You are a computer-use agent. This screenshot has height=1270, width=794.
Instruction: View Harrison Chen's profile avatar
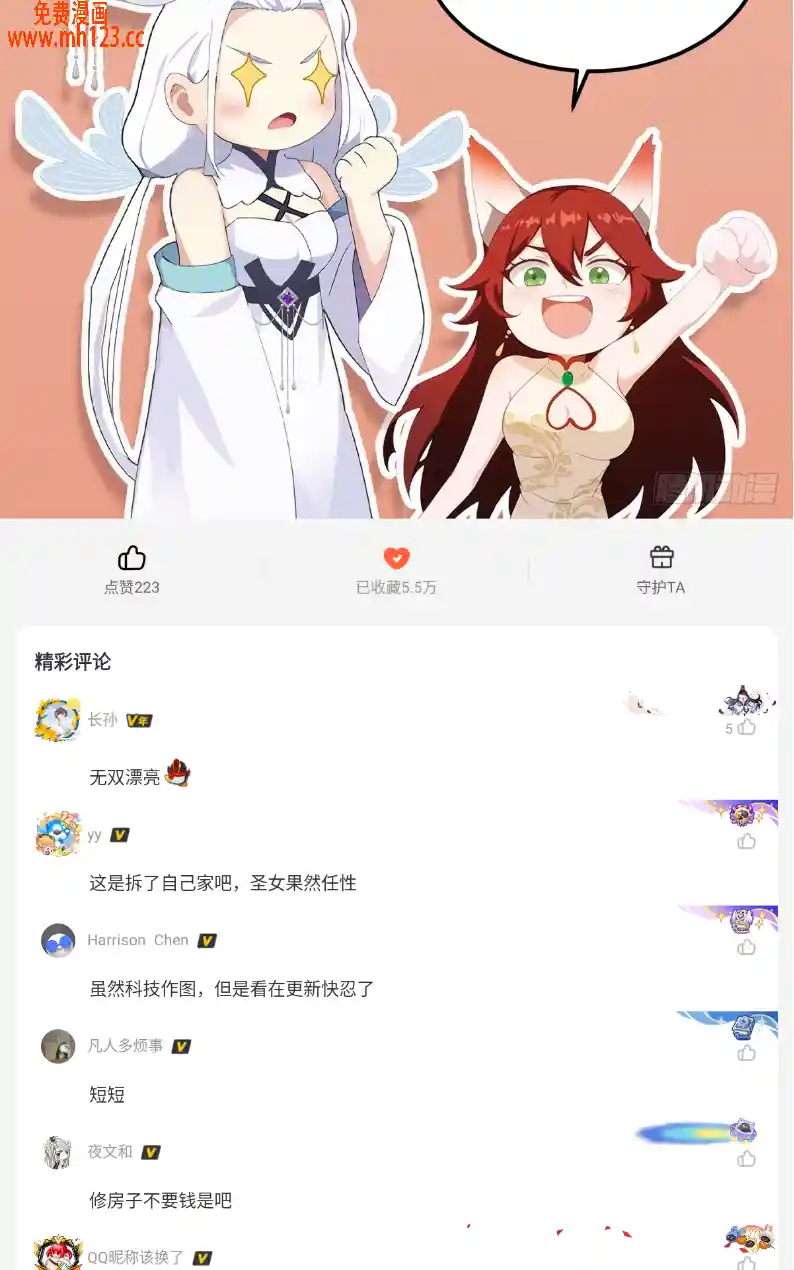(58, 941)
